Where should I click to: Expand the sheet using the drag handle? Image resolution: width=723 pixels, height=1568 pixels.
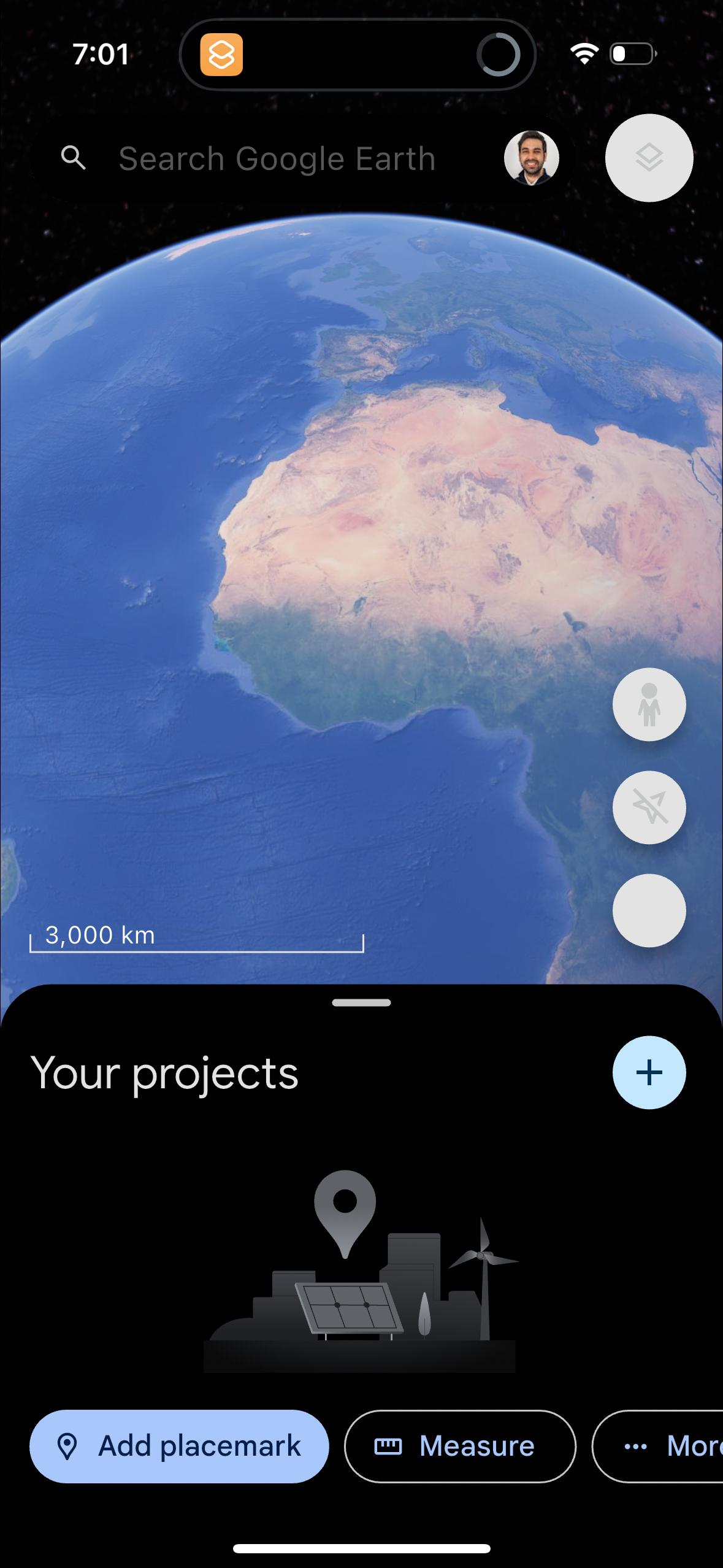pos(361,1002)
